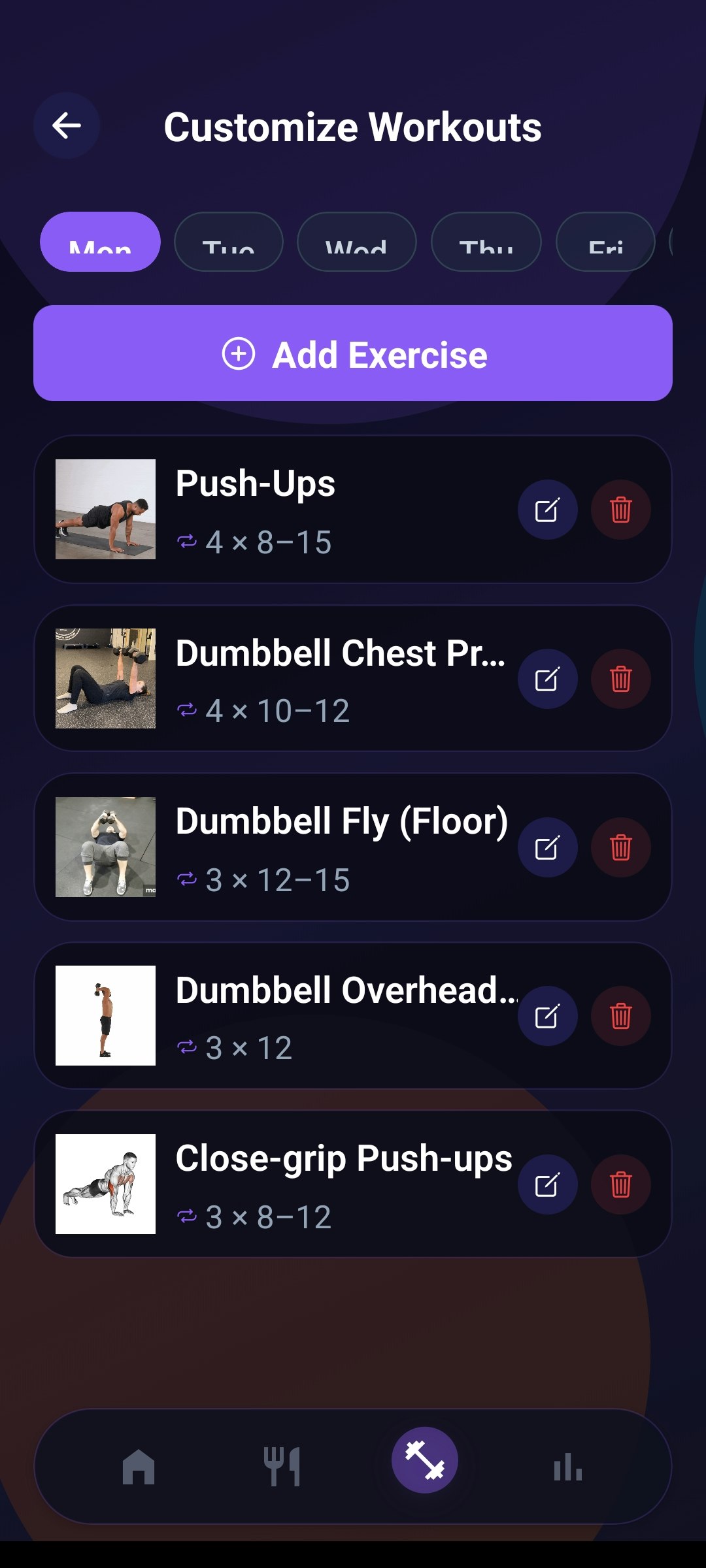Open the meals fork and knife tab

click(x=282, y=1467)
